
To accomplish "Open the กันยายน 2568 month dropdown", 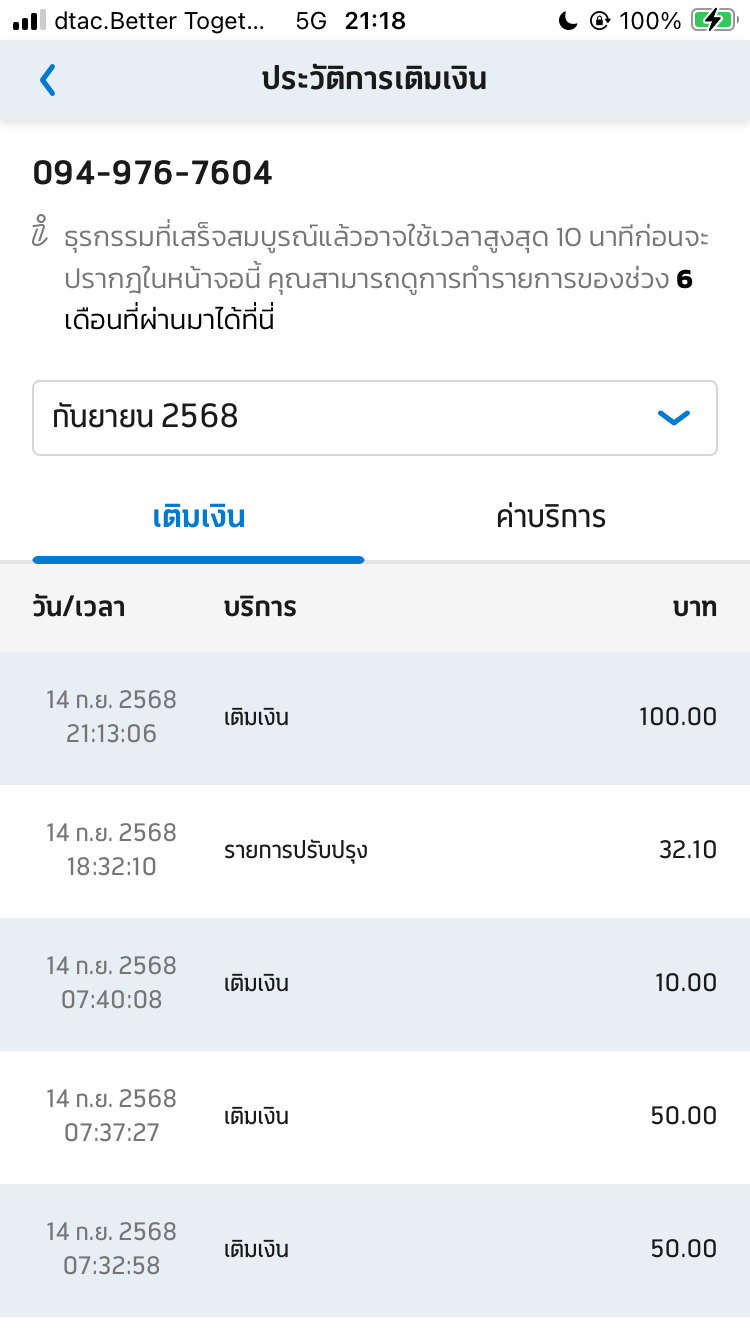I will pos(375,418).
